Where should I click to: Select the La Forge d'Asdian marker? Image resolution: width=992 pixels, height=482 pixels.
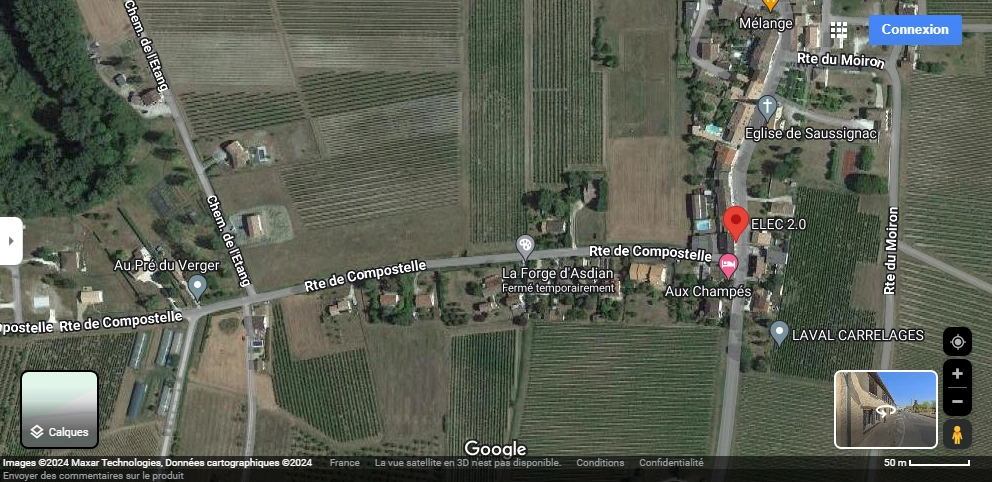point(525,246)
